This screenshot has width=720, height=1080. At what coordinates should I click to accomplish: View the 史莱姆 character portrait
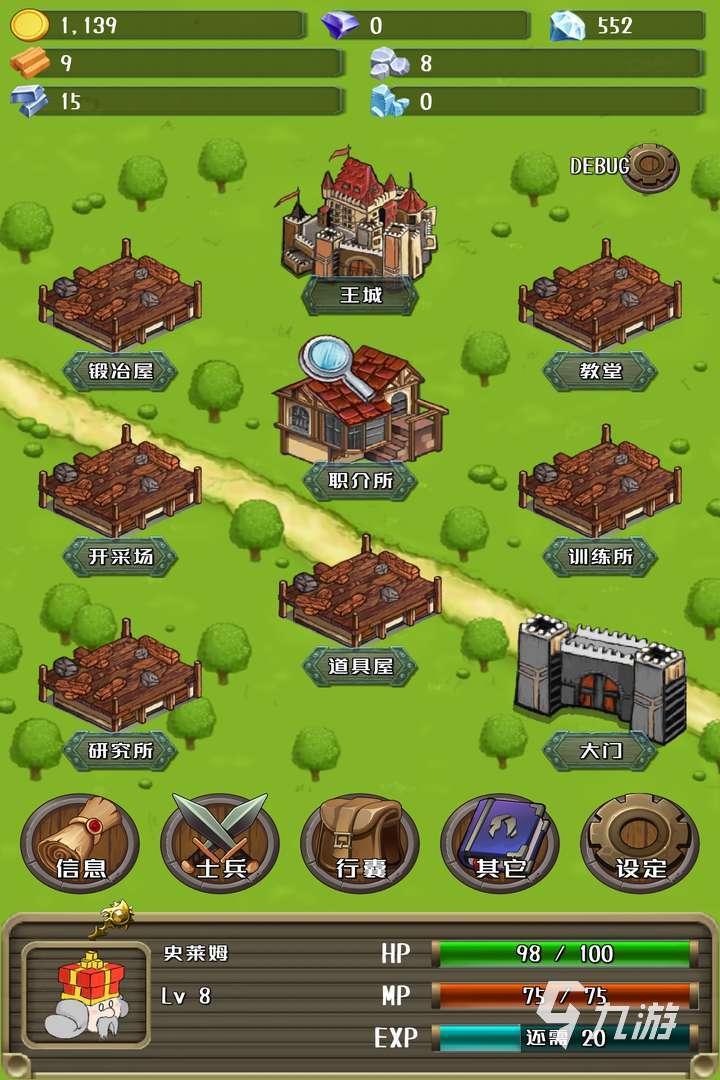pos(85,995)
